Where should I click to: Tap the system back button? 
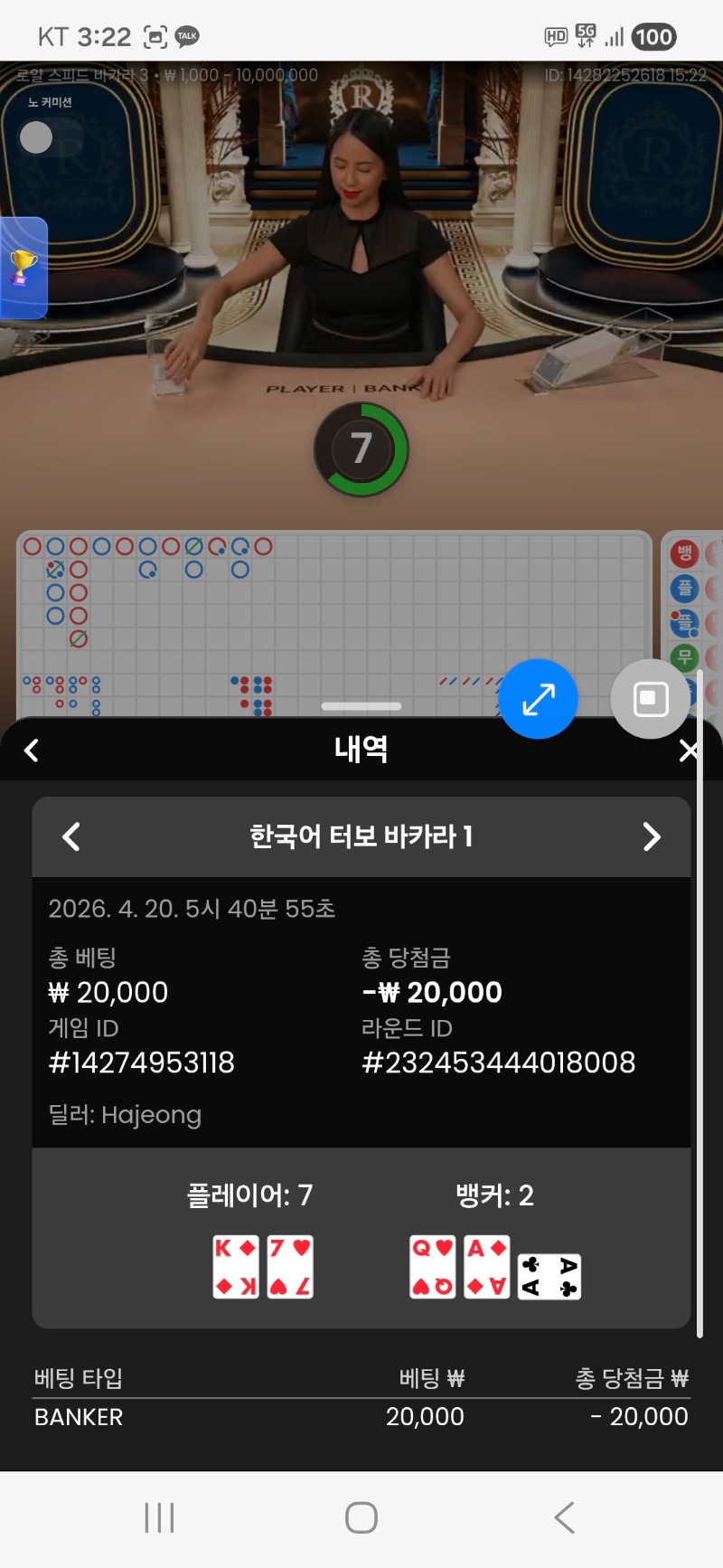(564, 1517)
